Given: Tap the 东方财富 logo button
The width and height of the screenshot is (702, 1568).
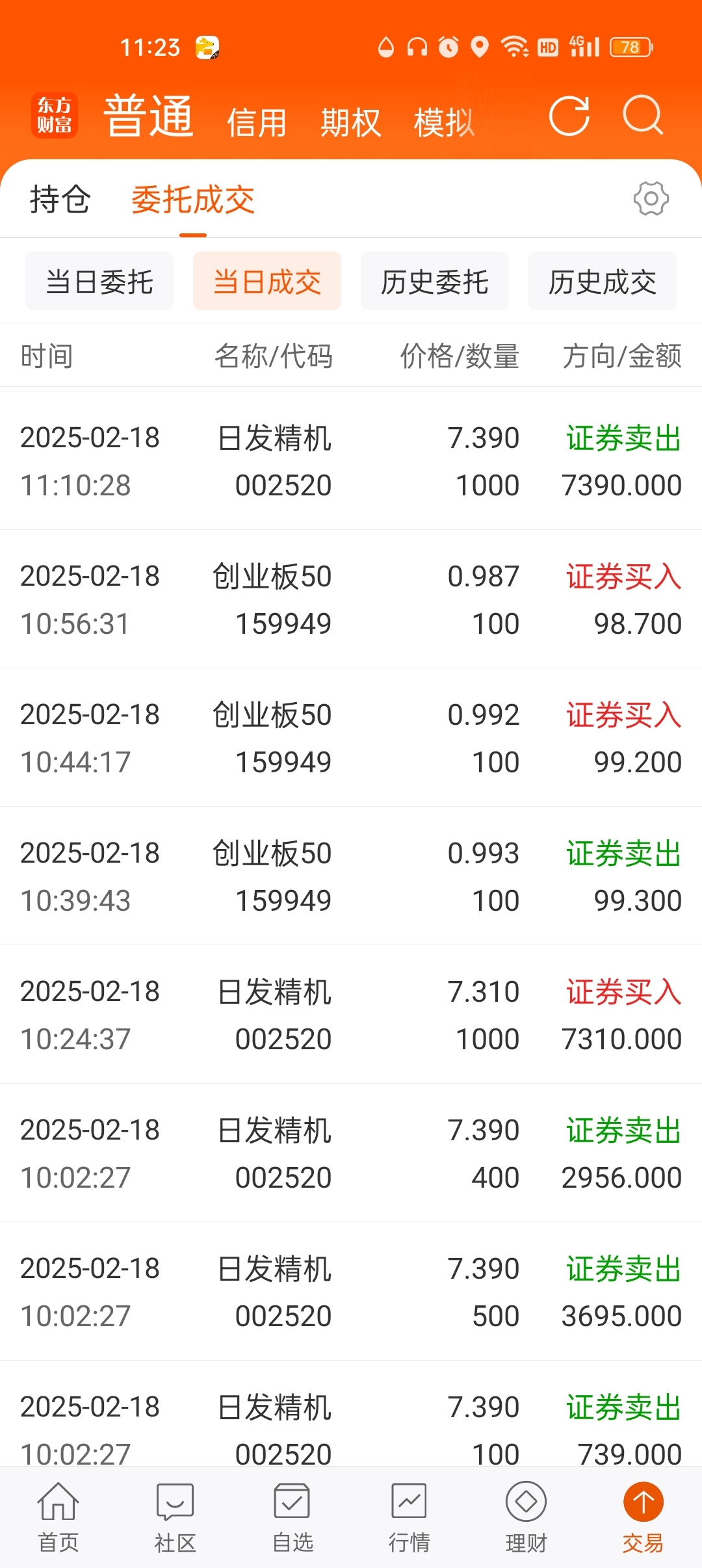Looking at the screenshot, I should point(55,115).
